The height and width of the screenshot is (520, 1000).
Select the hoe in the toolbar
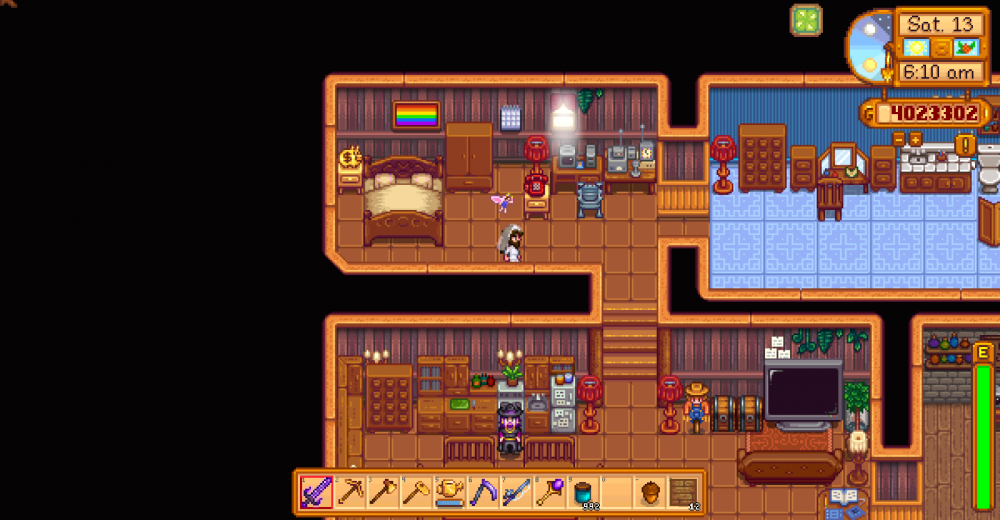[416, 492]
